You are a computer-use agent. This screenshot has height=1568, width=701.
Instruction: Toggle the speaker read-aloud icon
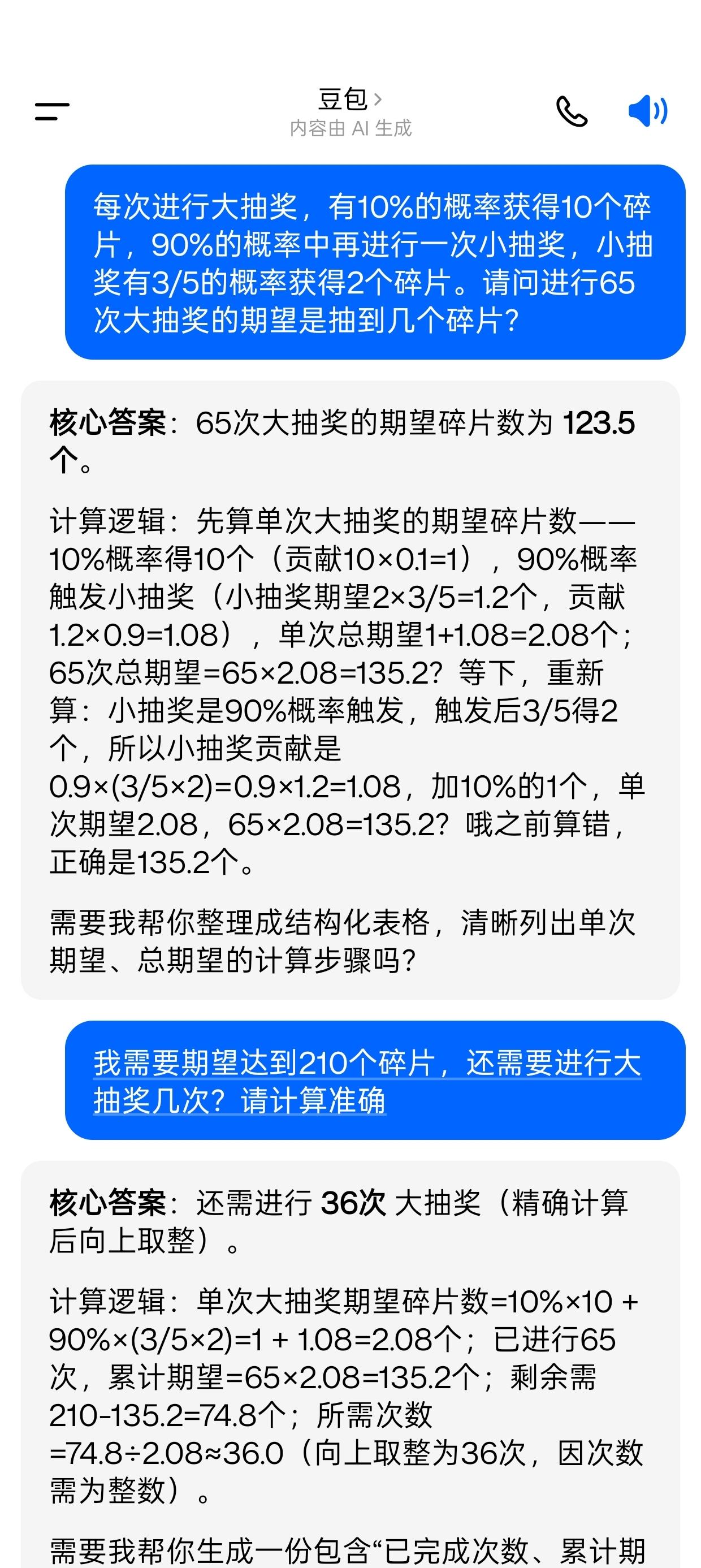(x=647, y=111)
